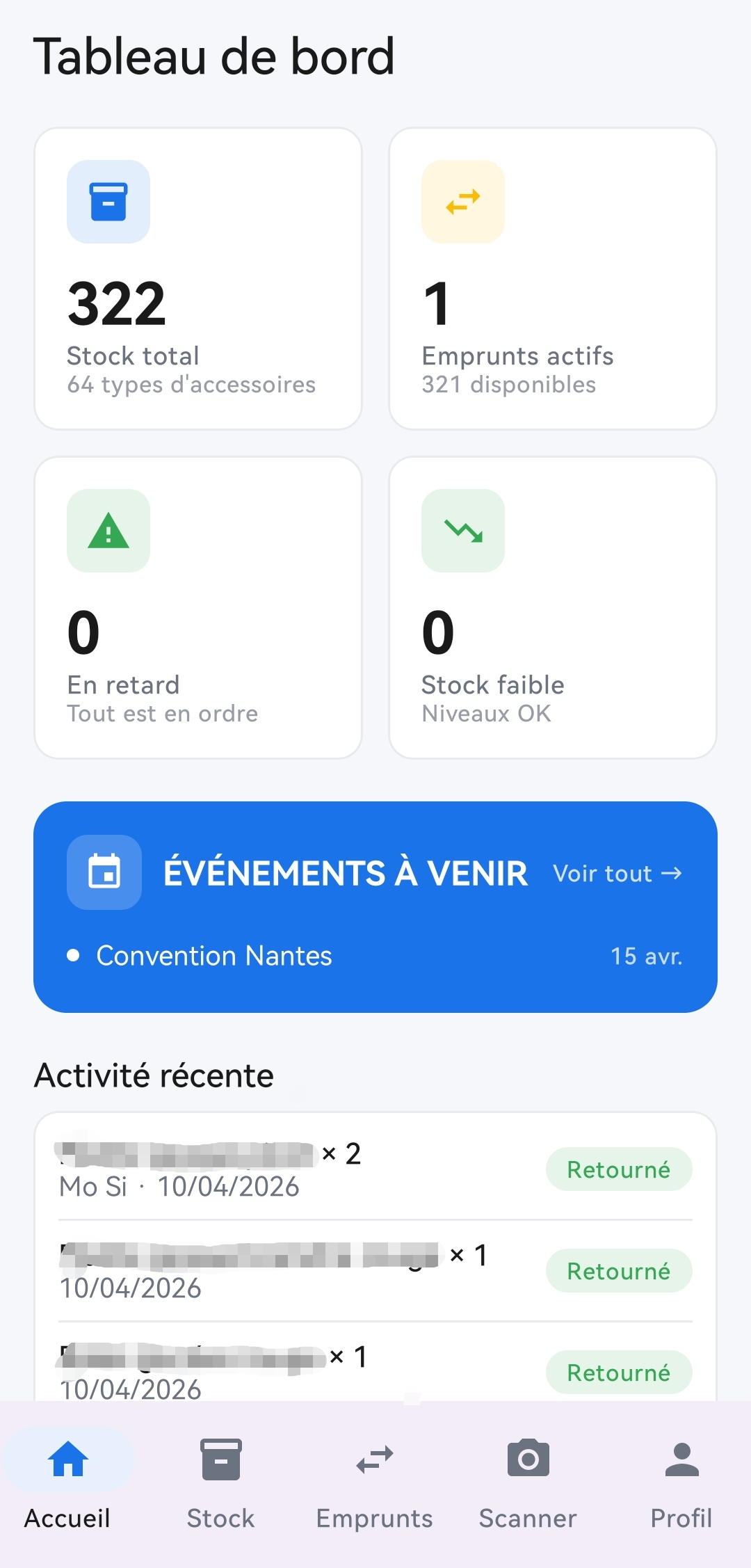
Task: Open the Emprunts actifs card
Action: pyautogui.click(x=553, y=278)
